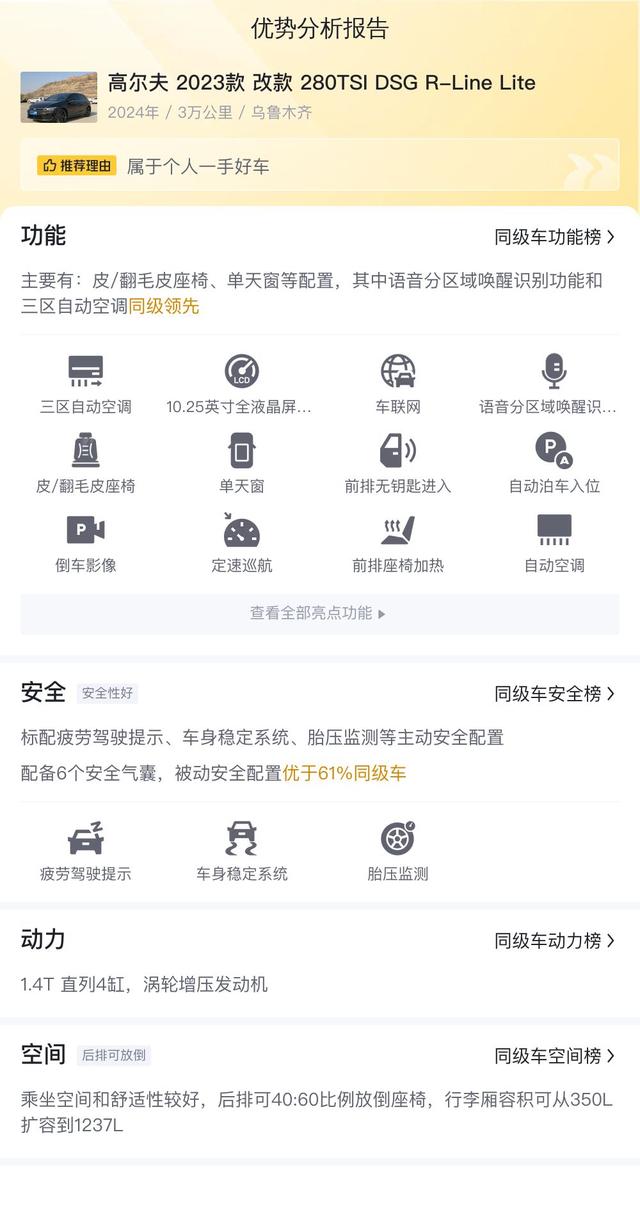Expand 查看全部亮点功能 to see all features
Image resolution: width=640 pixels, height=1217 pixels.
click(320, 613)
